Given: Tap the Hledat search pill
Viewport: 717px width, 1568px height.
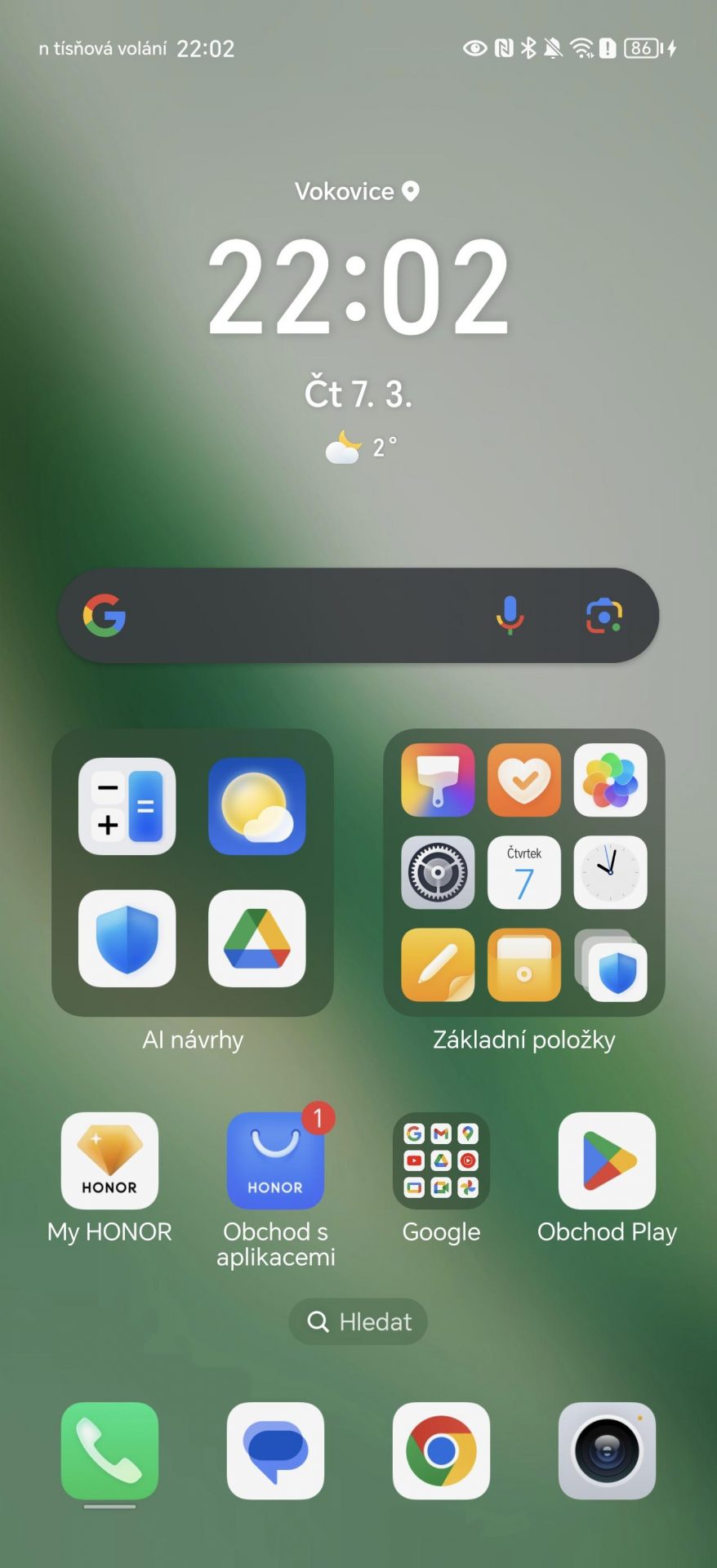Looking at the screenshot, I should tap(358, 1321).
